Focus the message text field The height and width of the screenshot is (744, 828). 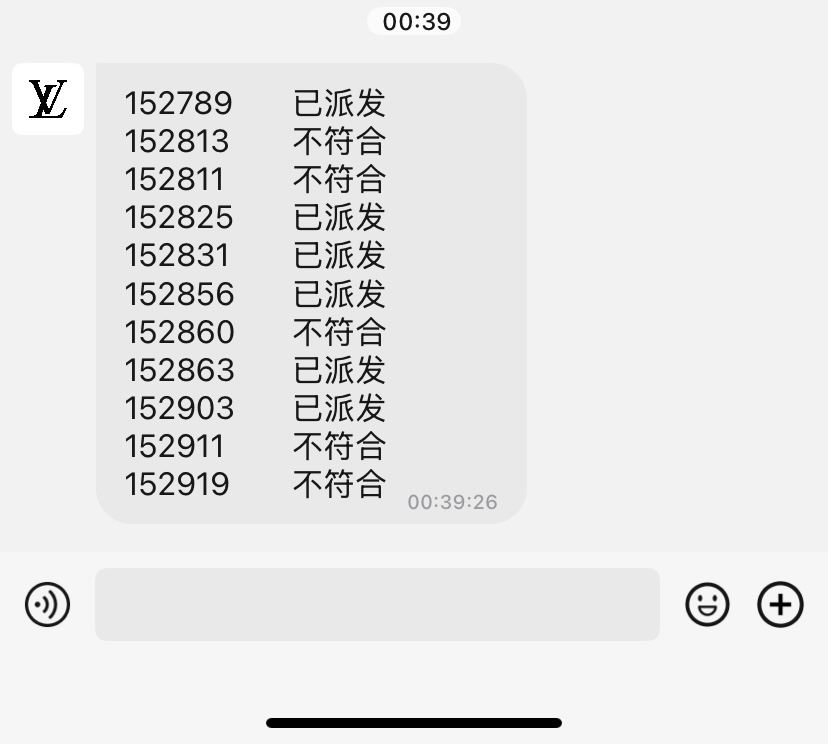click(x=377, y=604)
